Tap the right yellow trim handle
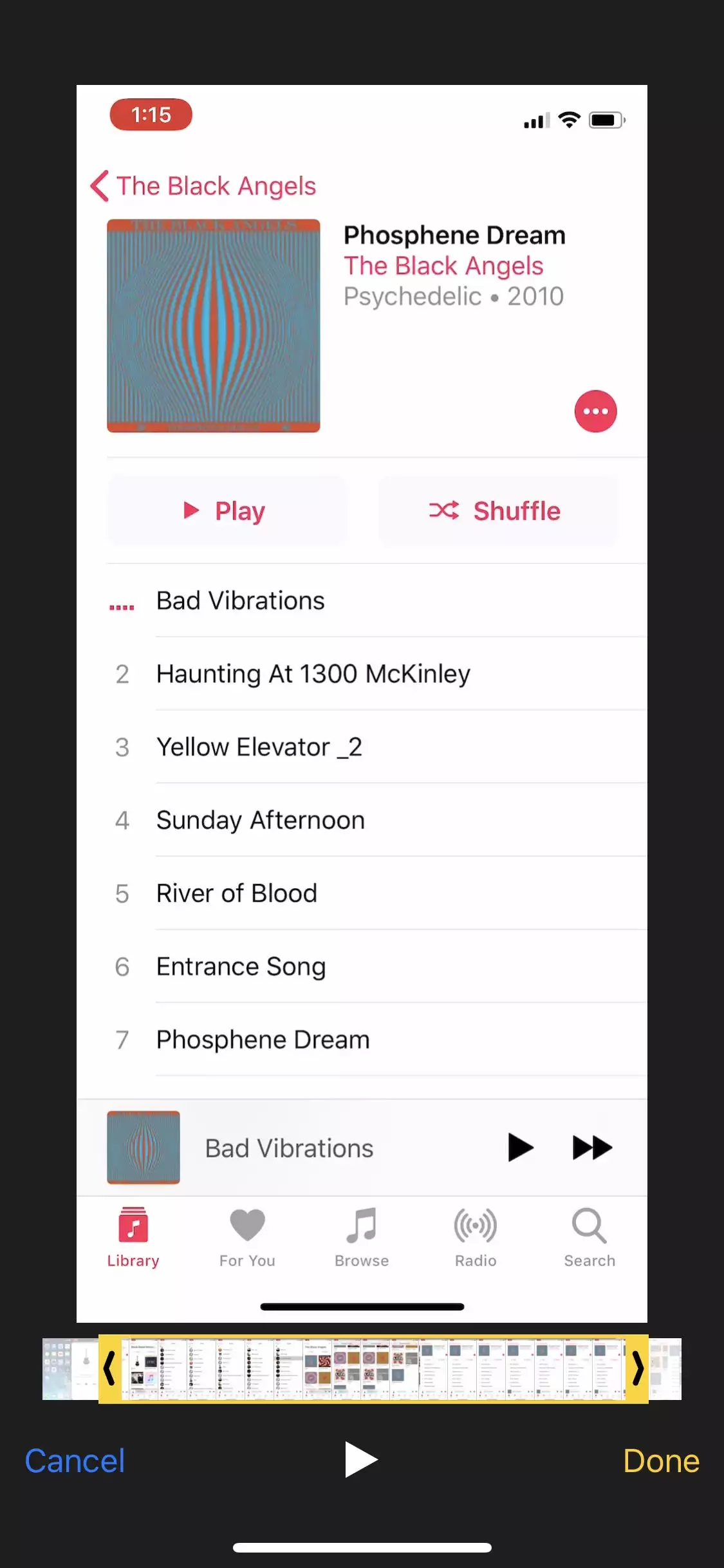Viewport: 724px width, 1568px height. pyautogui.click(x=637, y=1368)
